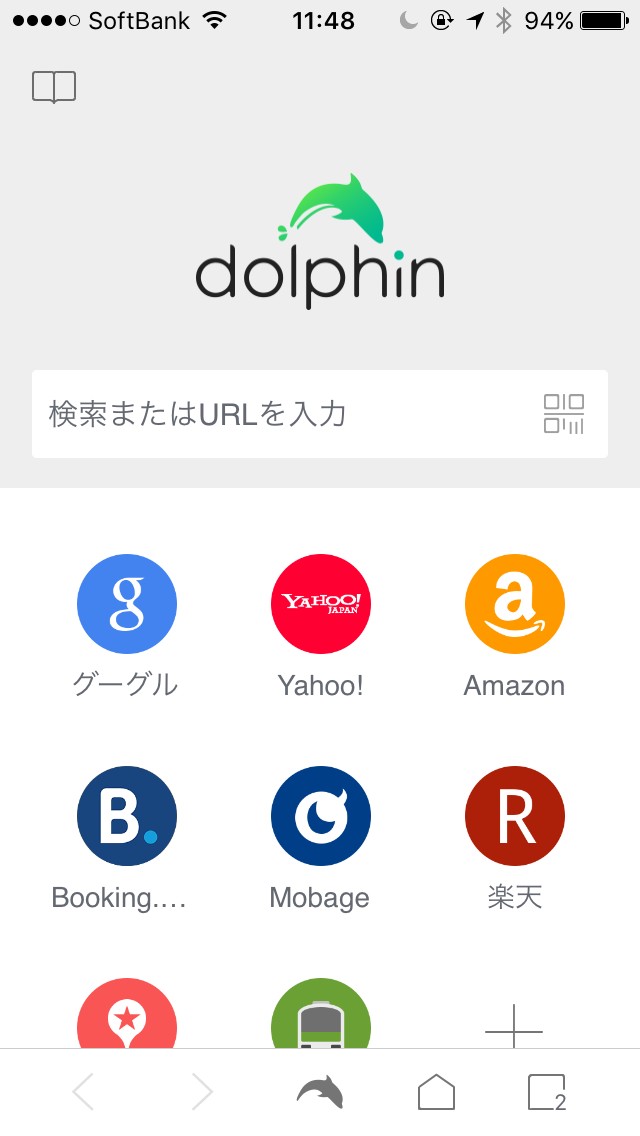The height and width of the screenshot is (1136, 640).
Task: Open the red map pin shortcut
Action: [127, 1018]
